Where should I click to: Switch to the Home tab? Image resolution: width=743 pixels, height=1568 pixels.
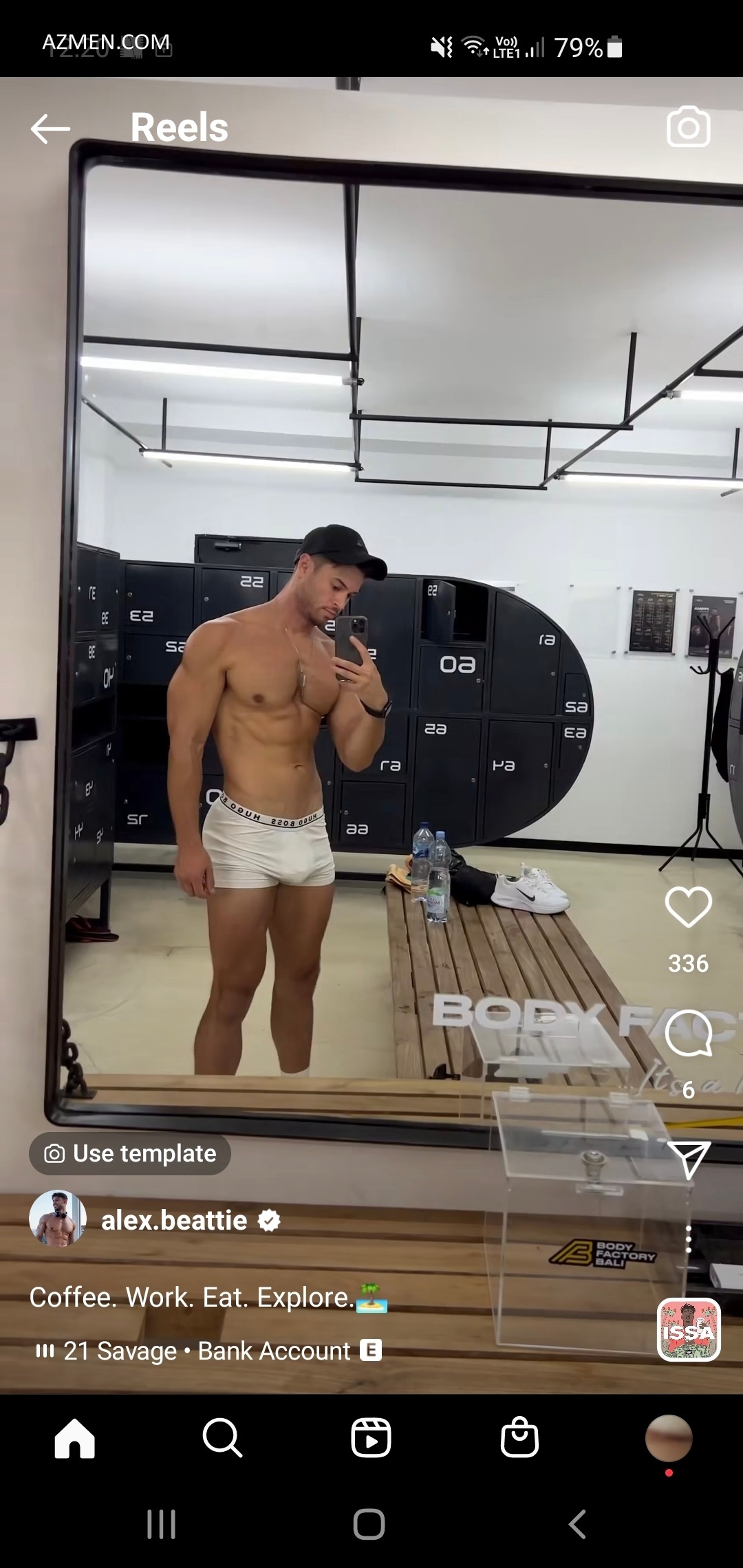[75, 1438]
